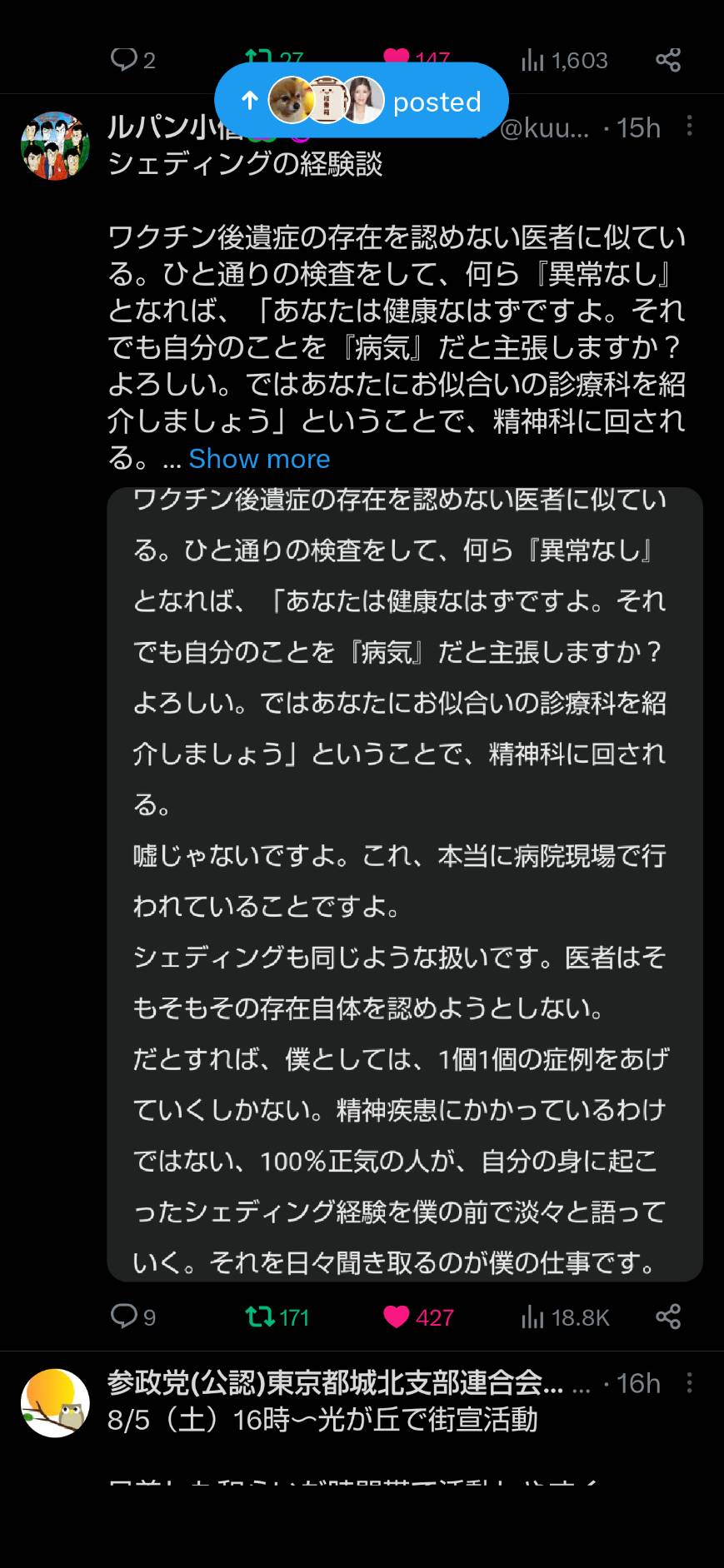Unlike the post with 427 likes
The height and width of the screenshot is (1568, 724).
[x=418, y=1317]
